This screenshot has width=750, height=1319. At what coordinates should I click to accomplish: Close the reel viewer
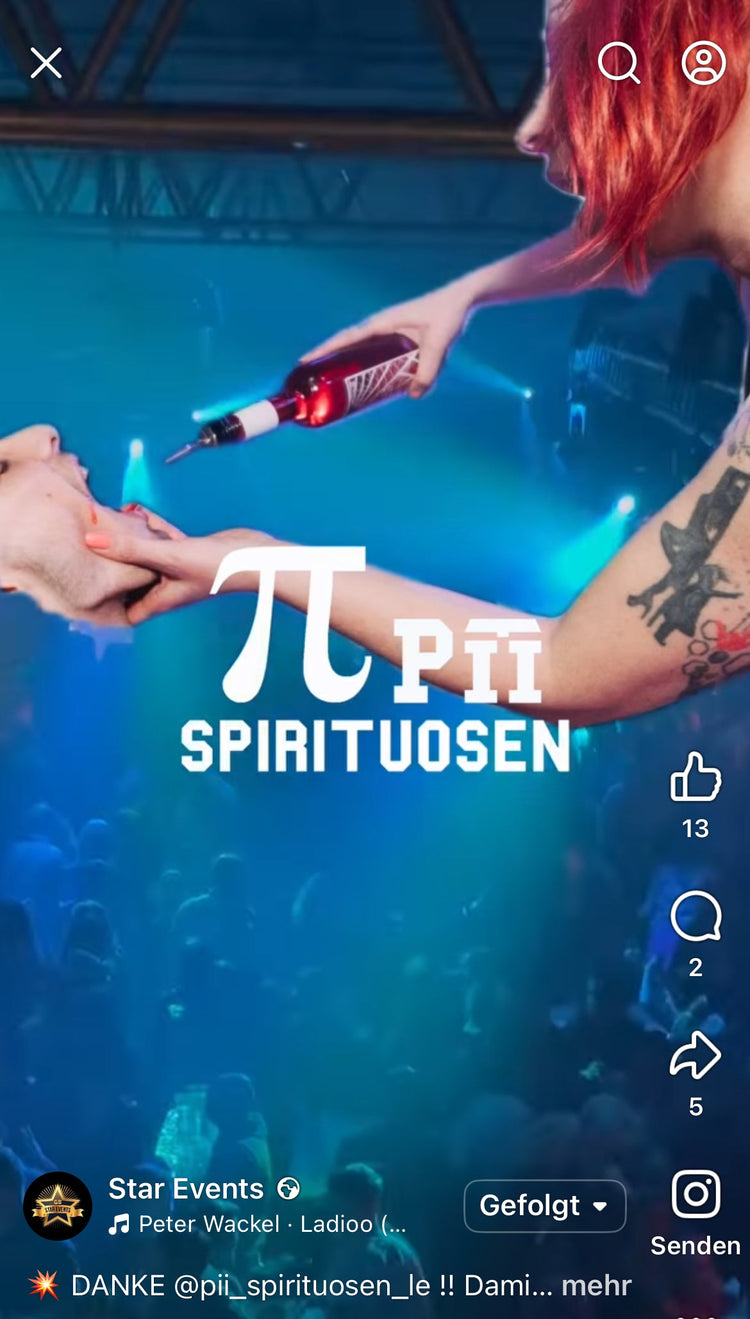tap(46, 63)
